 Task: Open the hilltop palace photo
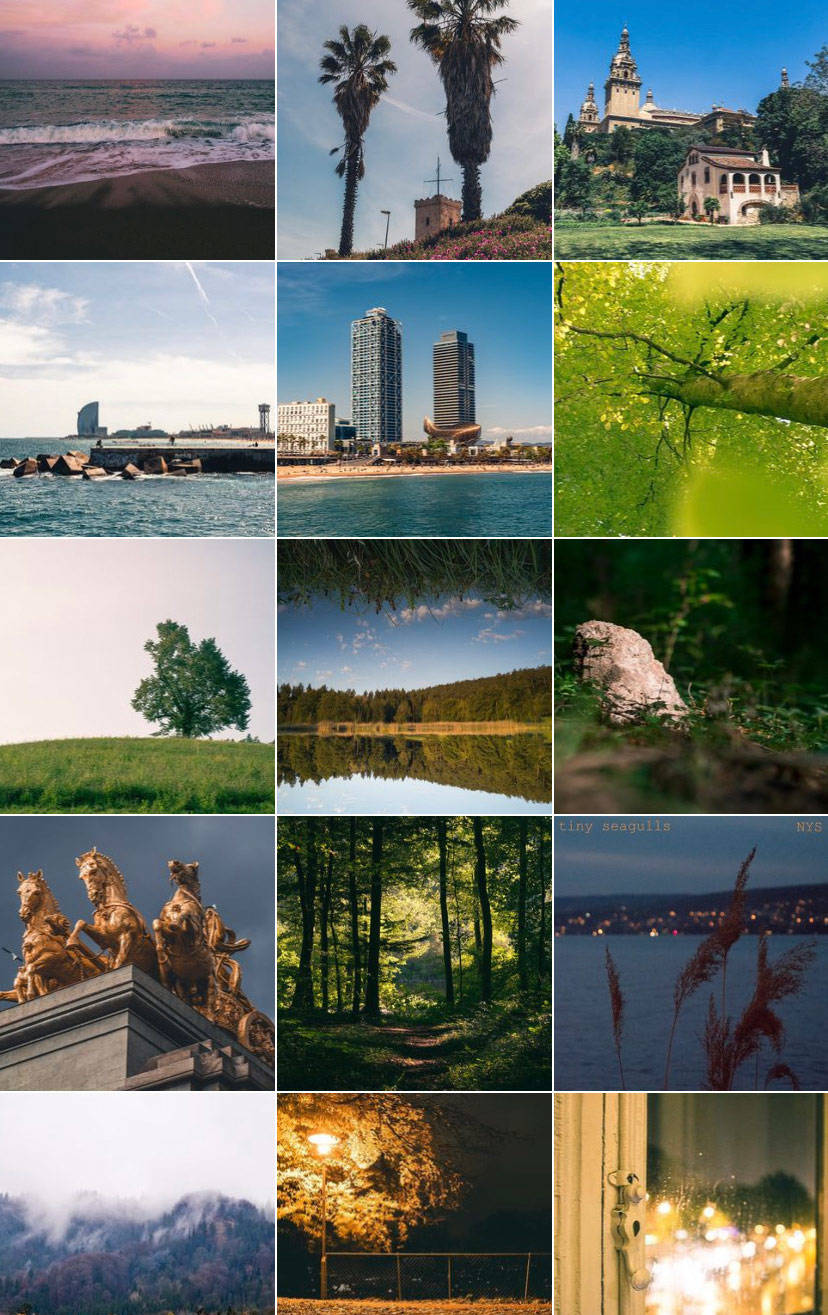tap(691, 130)
